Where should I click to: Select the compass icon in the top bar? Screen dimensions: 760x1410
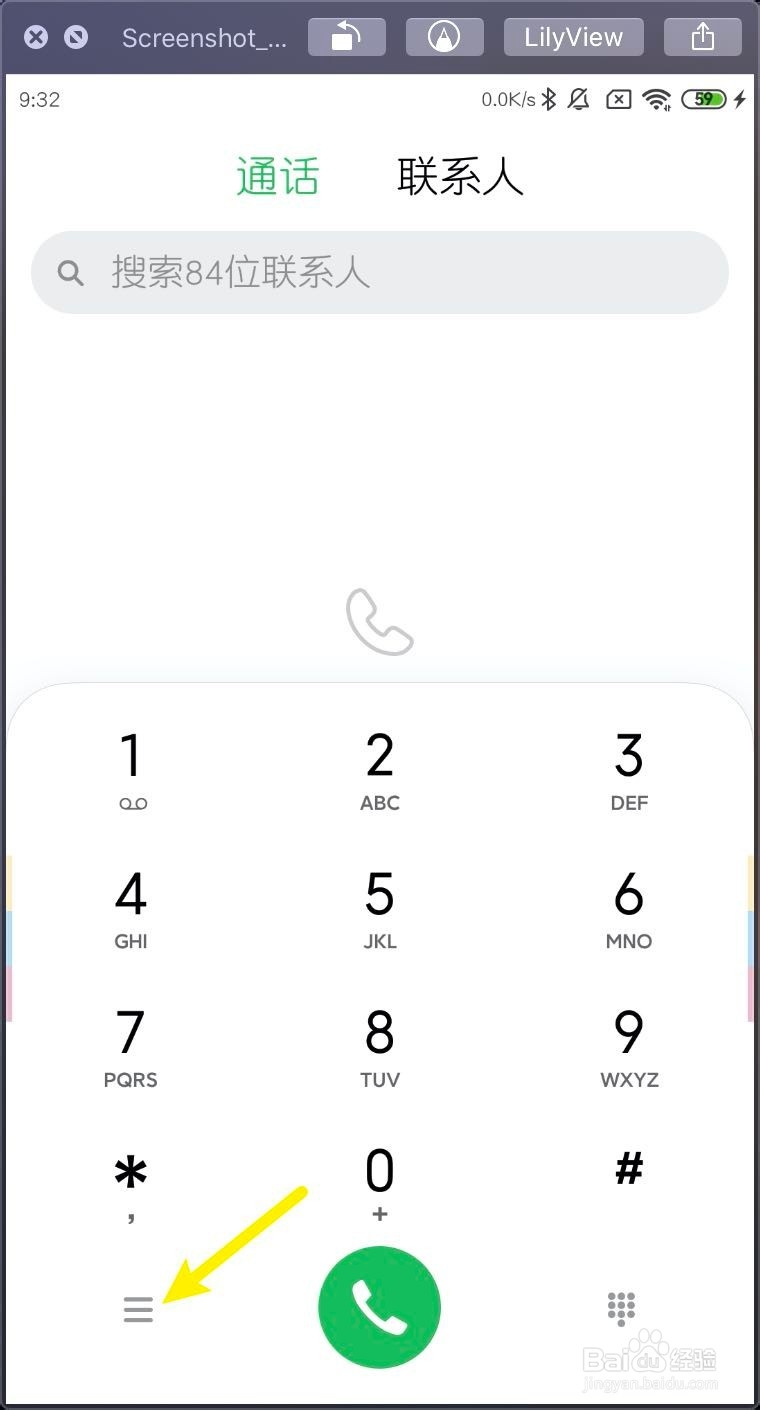point(444,35)
